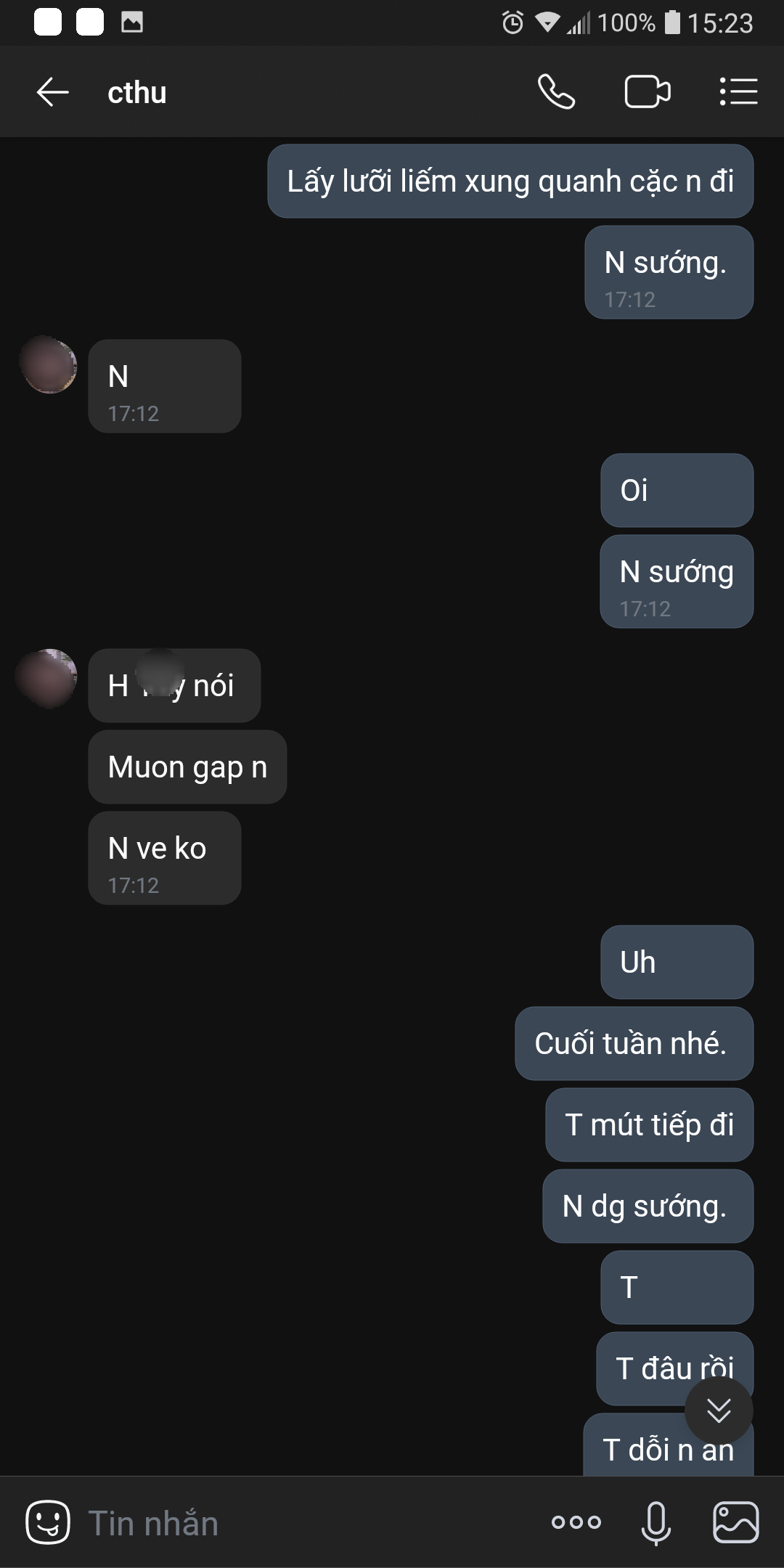
Task: Start a voice call with cthu
Action: coord(556,92)
